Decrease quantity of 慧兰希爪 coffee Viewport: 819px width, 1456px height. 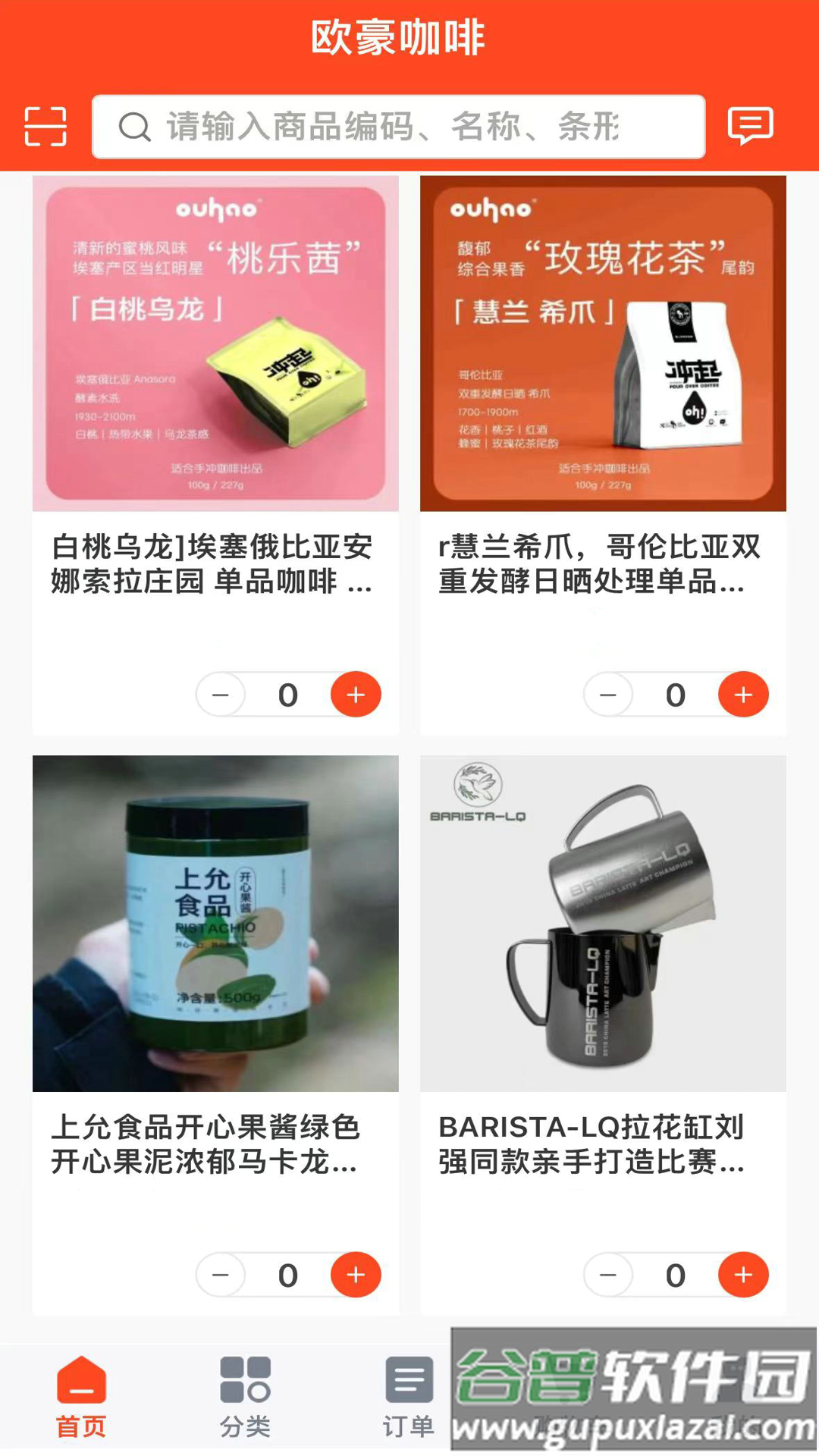tap(607, 694)
